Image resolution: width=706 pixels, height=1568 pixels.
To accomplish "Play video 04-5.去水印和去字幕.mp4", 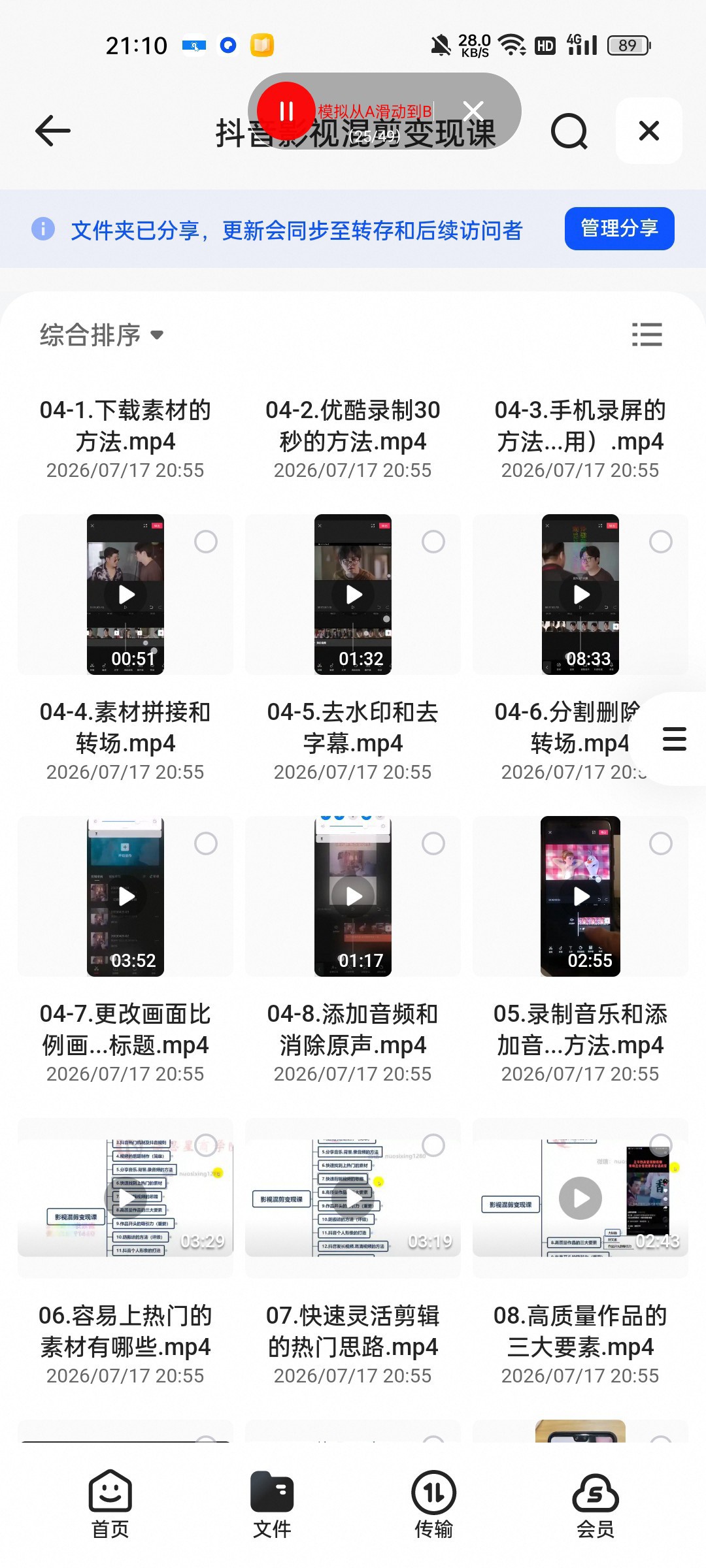I will click(x=353, y=595).
